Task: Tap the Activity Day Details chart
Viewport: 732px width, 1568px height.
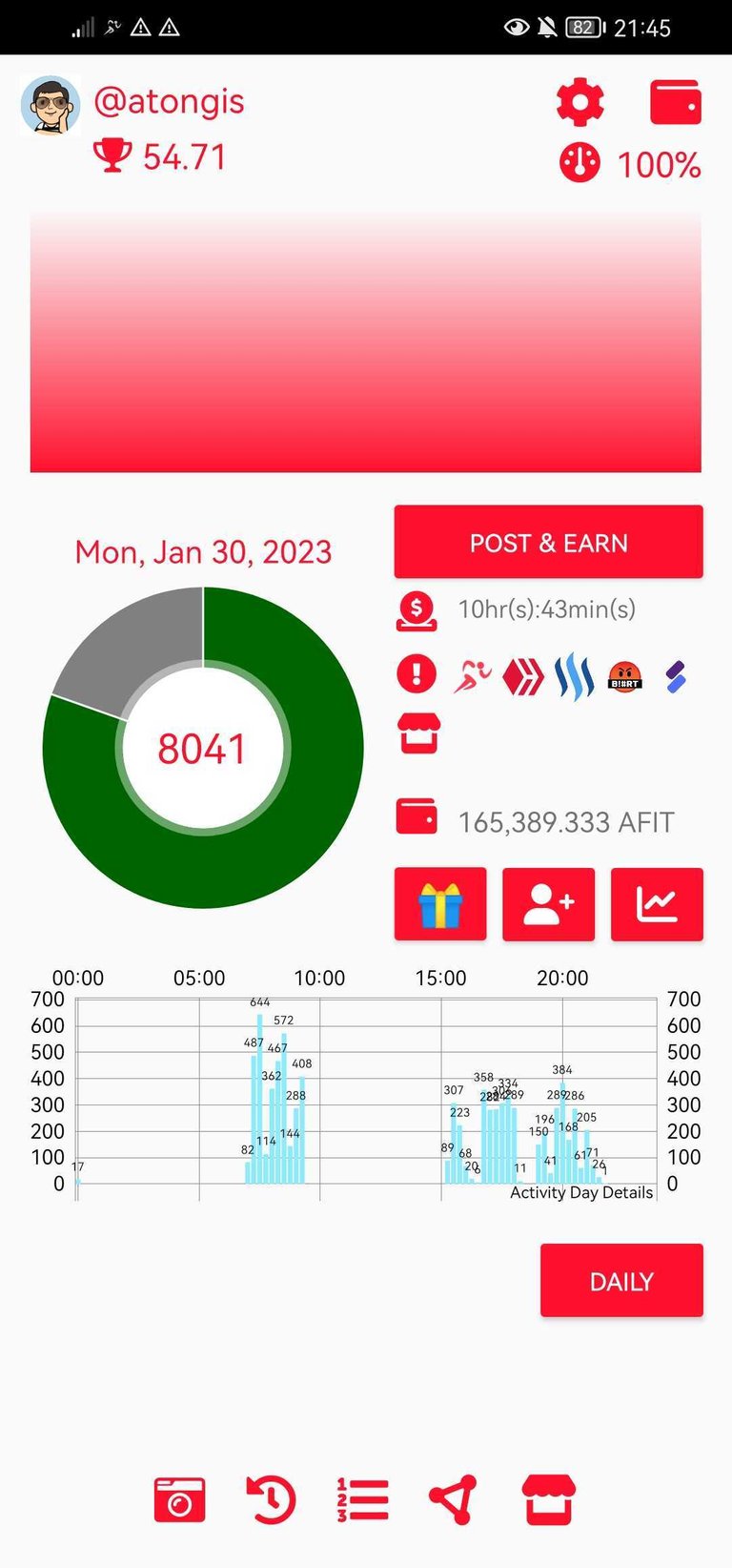Action: click(x=365, y=1092)
